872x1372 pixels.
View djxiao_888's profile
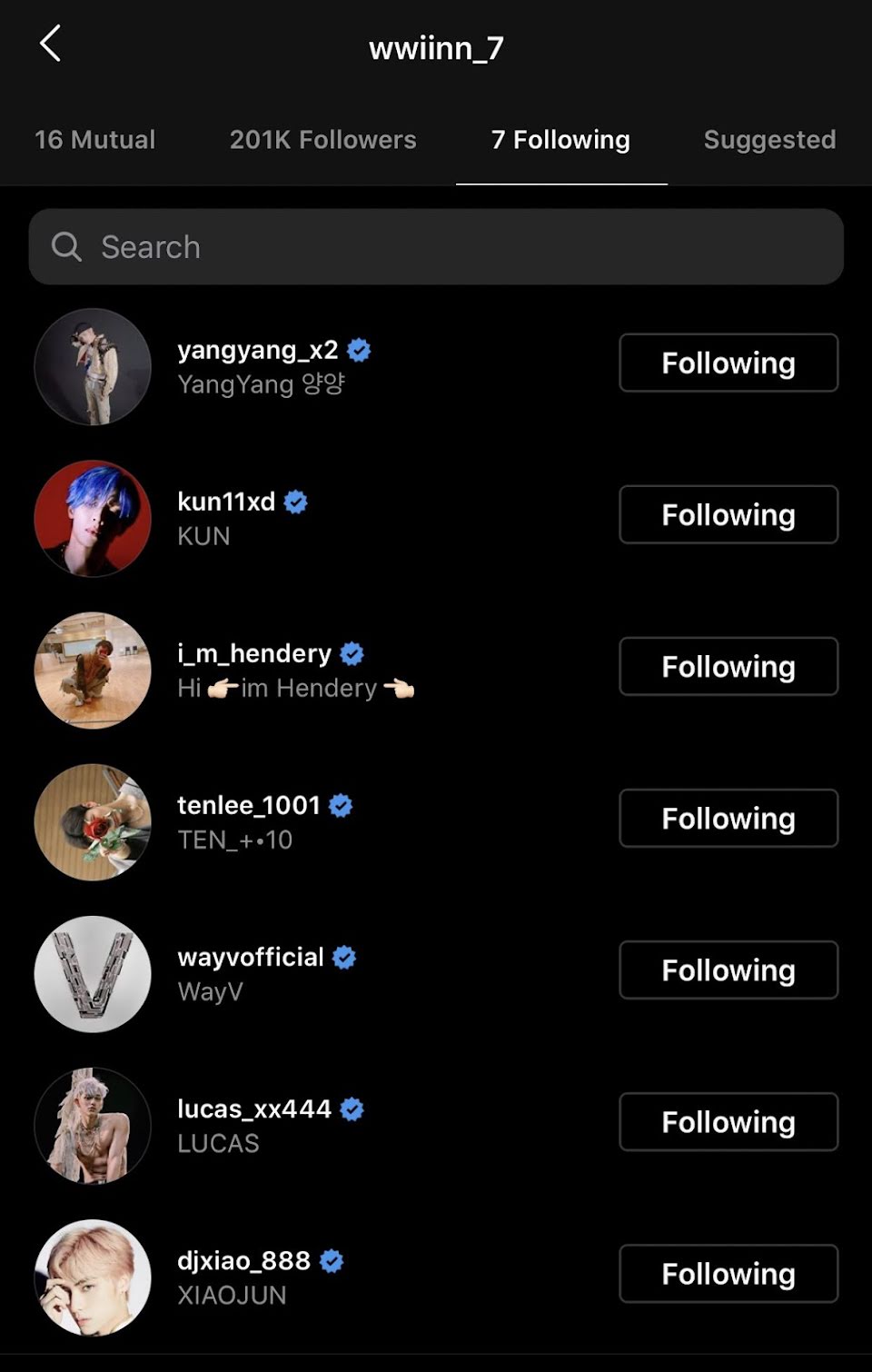tap(243, 1261)
